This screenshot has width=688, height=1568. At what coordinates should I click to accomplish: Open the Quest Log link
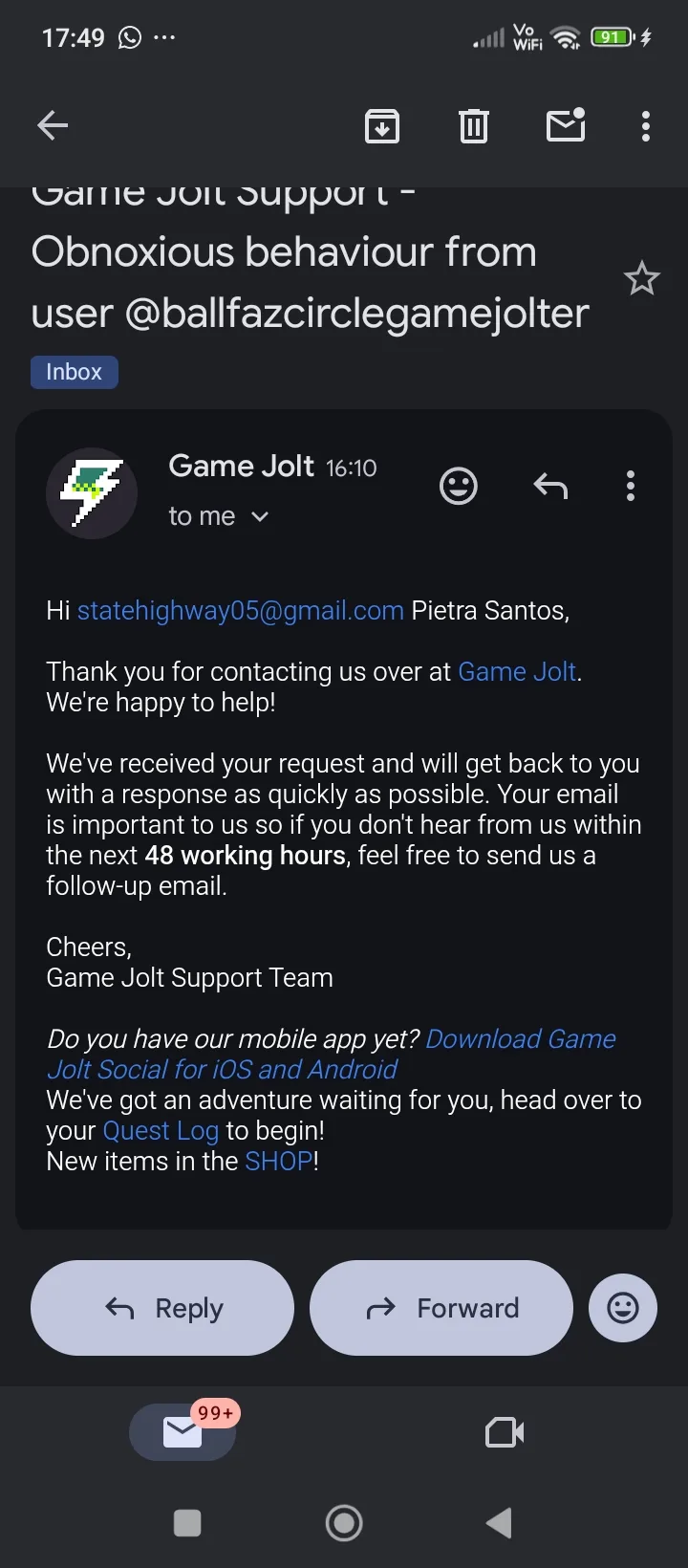click(x=161, y=1131)
